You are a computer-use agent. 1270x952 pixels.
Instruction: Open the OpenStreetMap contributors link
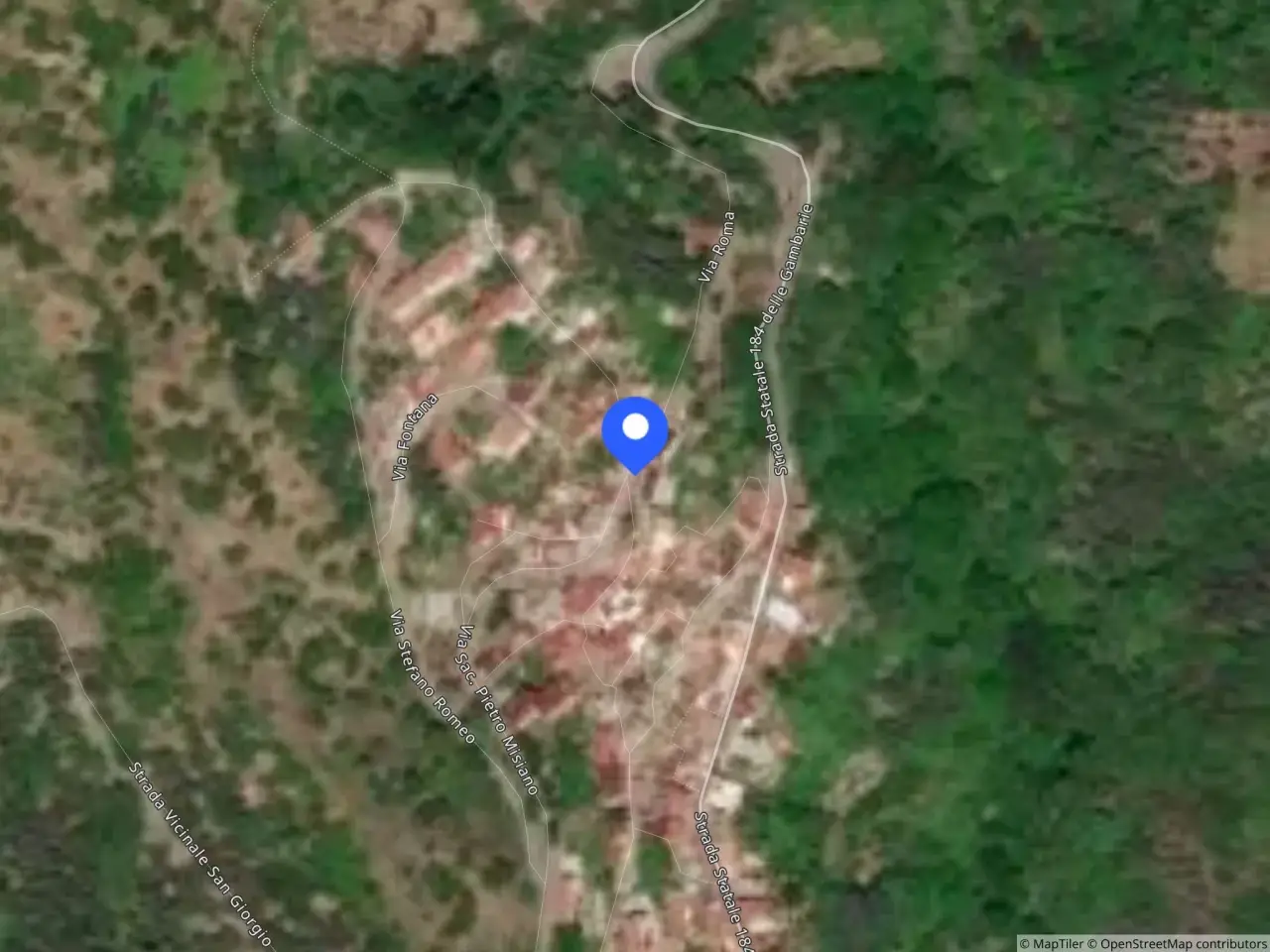tap(1177, 943)
